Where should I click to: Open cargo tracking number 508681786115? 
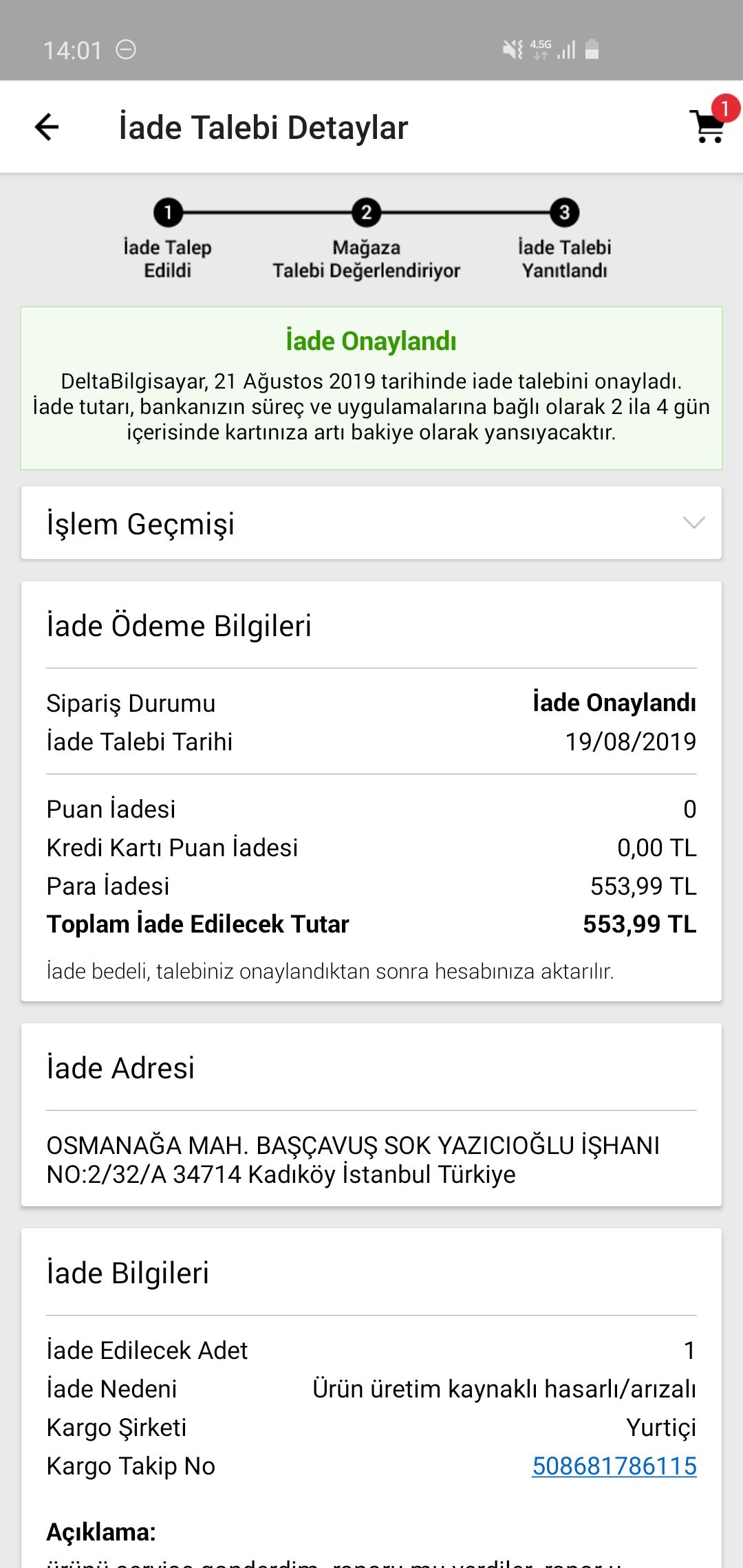tap(614, 1466)
